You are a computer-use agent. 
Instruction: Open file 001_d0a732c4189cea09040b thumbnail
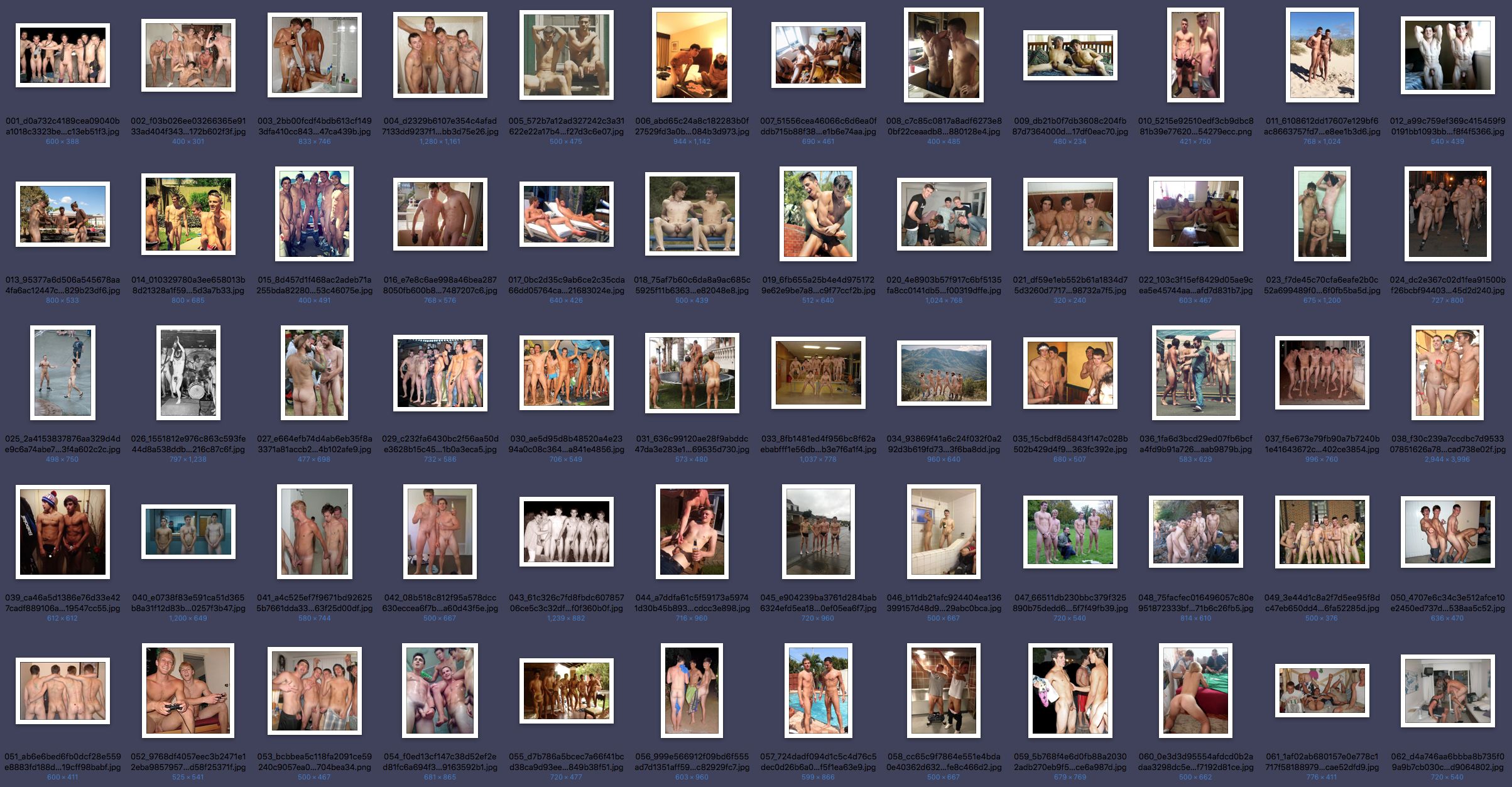[x=63, y=55]
